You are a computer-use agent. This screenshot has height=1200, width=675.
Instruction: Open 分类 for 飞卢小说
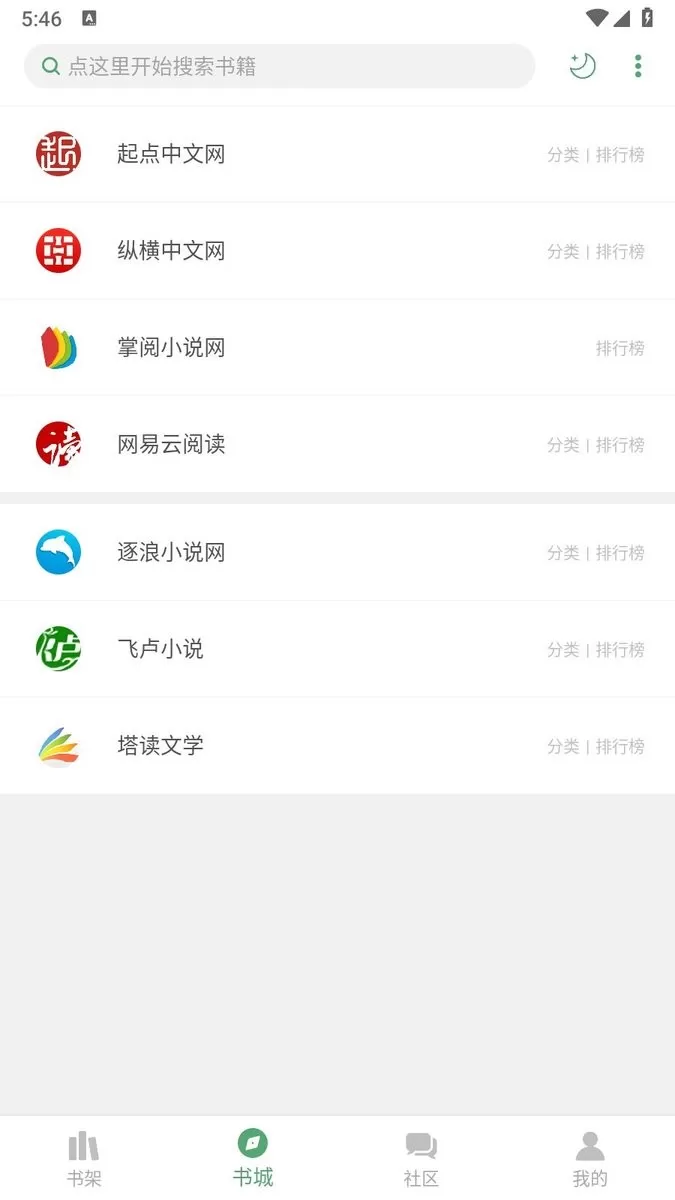point(563,650)
